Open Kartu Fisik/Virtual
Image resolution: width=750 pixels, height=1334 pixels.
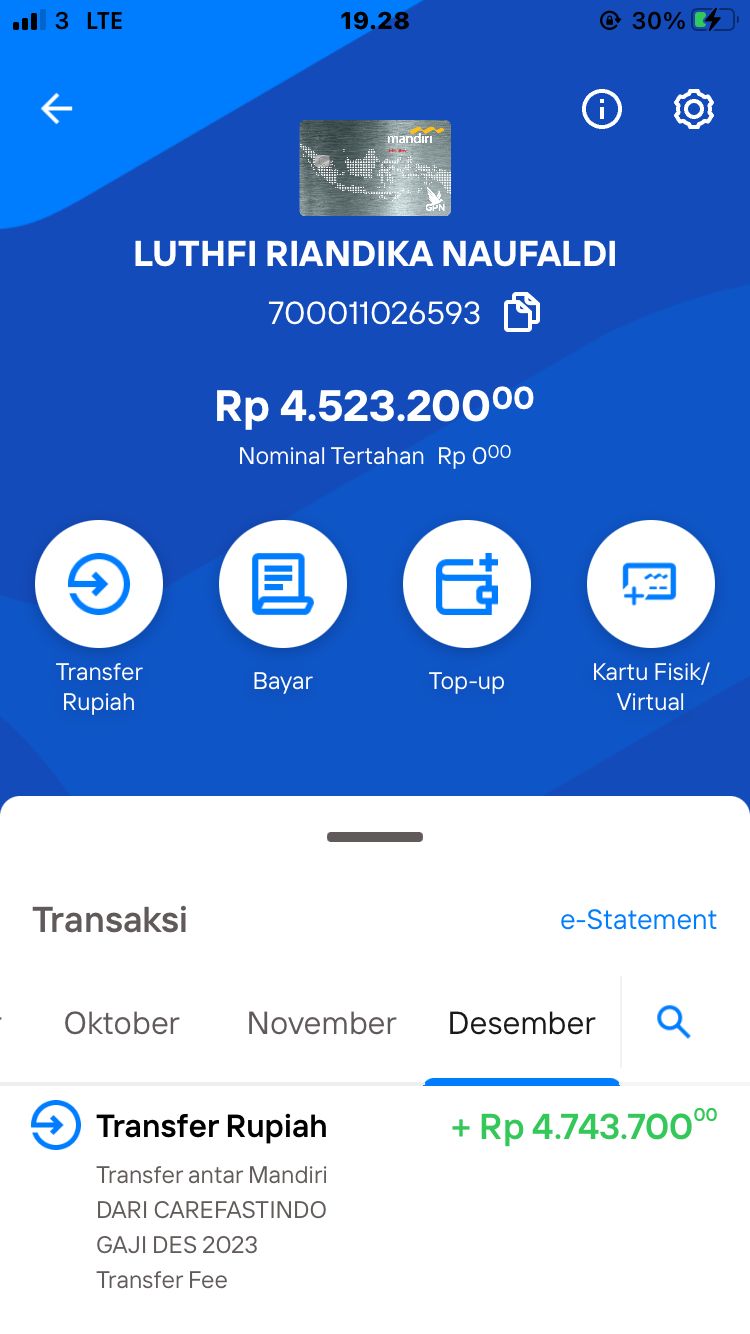point(651,584)
